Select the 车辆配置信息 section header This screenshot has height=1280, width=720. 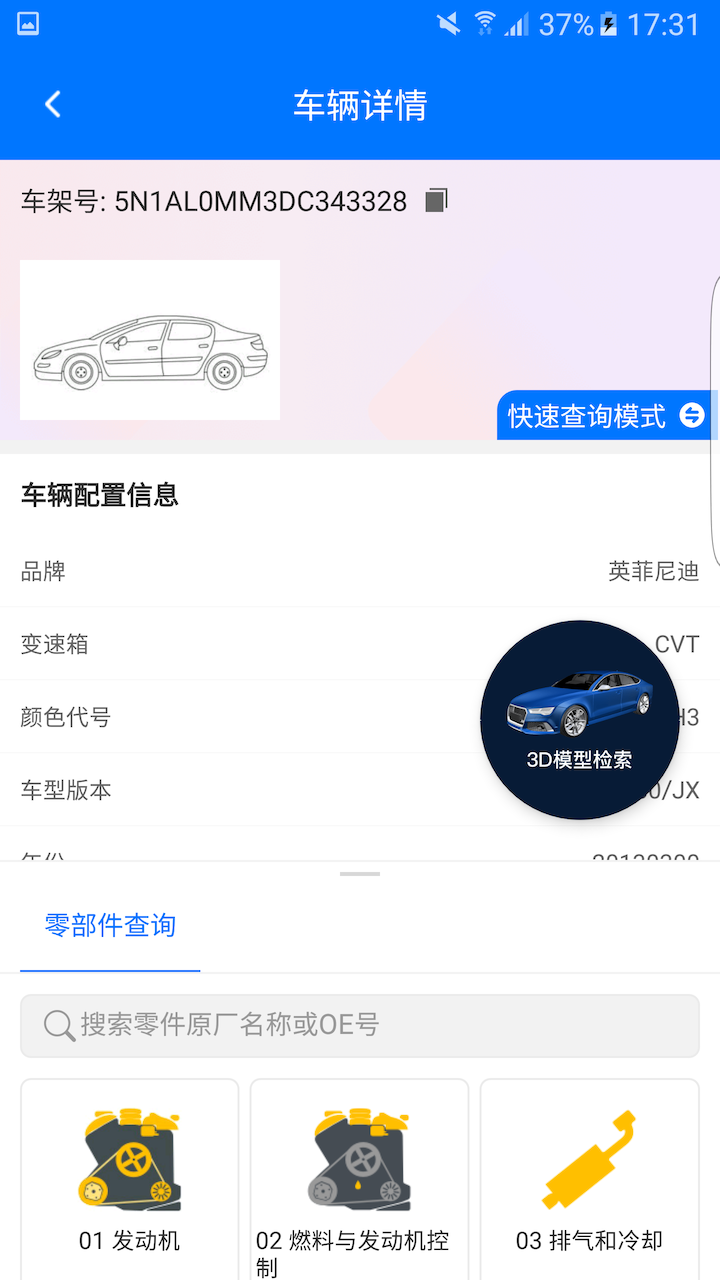tap(98, 496)
